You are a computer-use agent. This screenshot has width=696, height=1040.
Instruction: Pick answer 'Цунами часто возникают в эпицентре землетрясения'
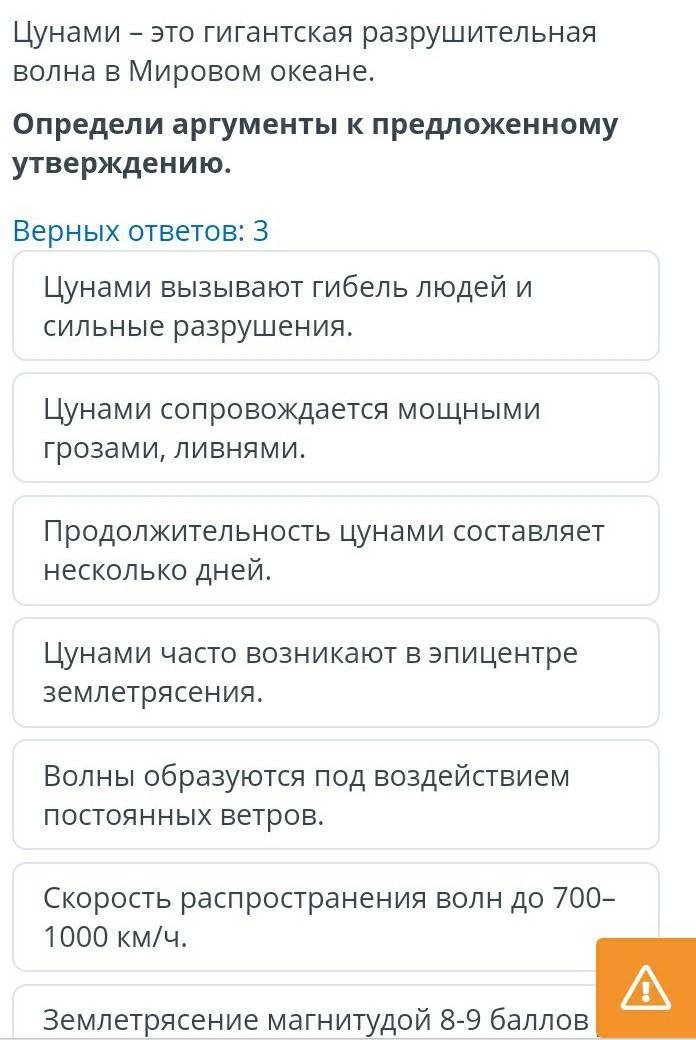click(x=336, y=673)
